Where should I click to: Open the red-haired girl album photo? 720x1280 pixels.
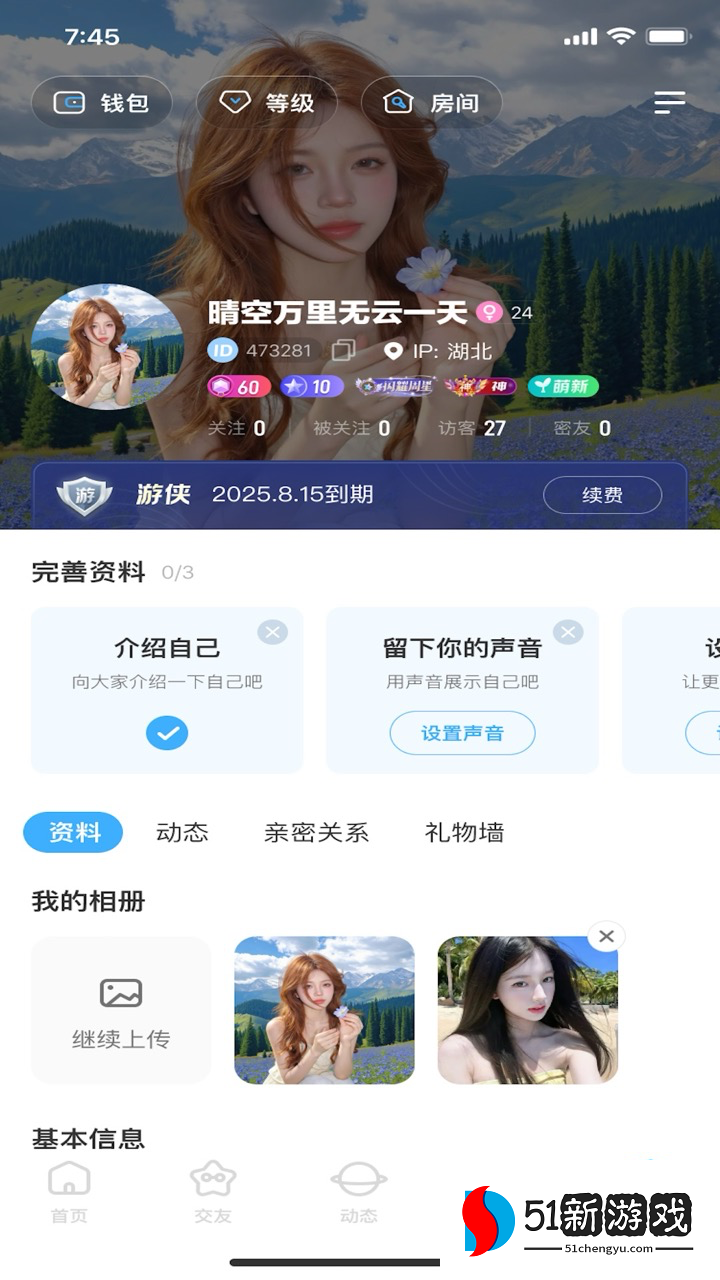pos(324,1010)
